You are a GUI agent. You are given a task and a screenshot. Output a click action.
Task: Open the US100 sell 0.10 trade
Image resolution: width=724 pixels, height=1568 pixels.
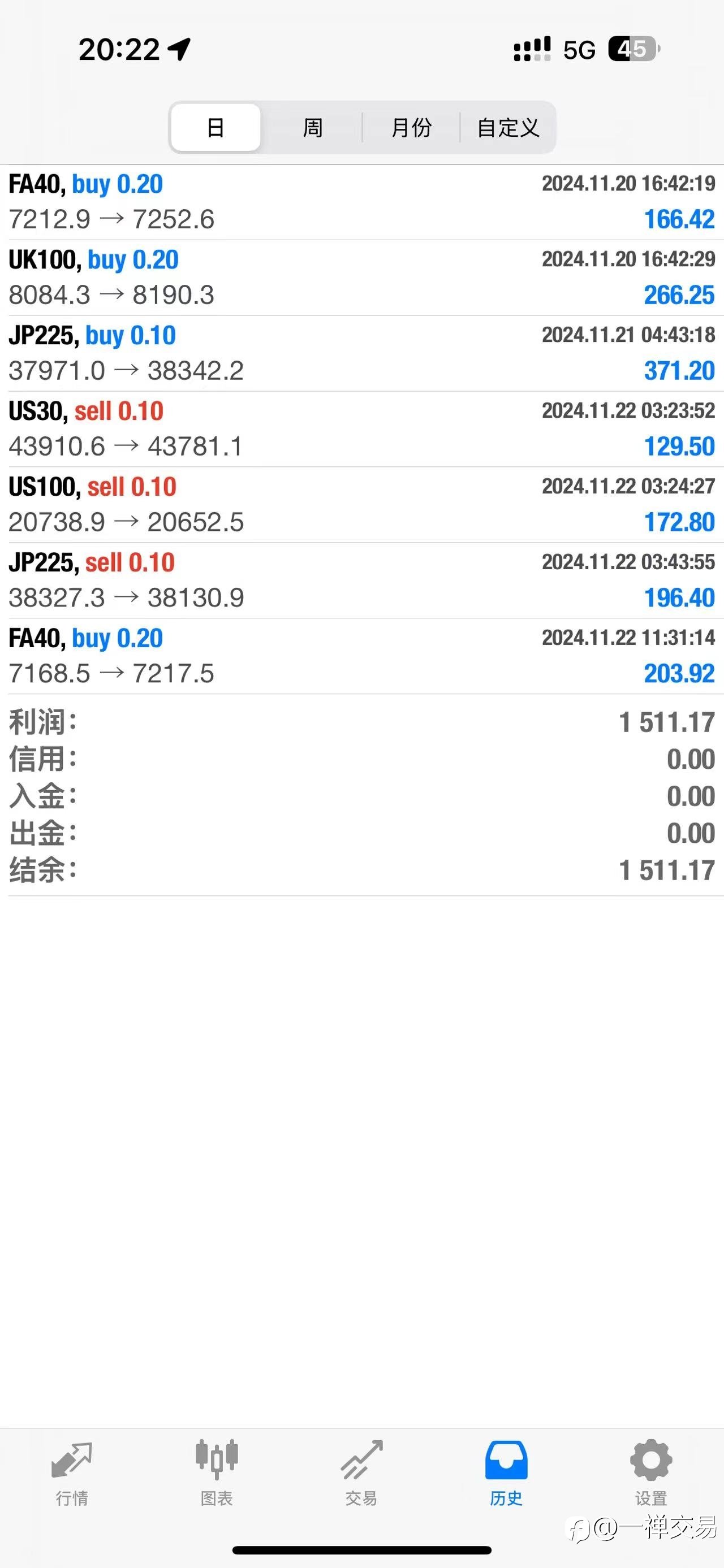click(x=361, y=505)
